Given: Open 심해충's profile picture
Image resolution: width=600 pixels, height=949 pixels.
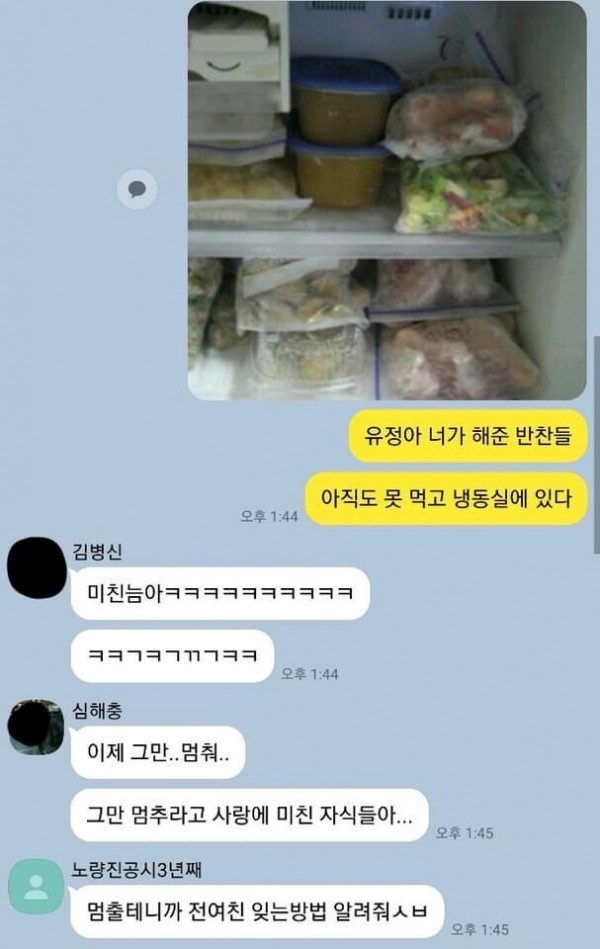Looking at the screenshot, I should [34, 727].
